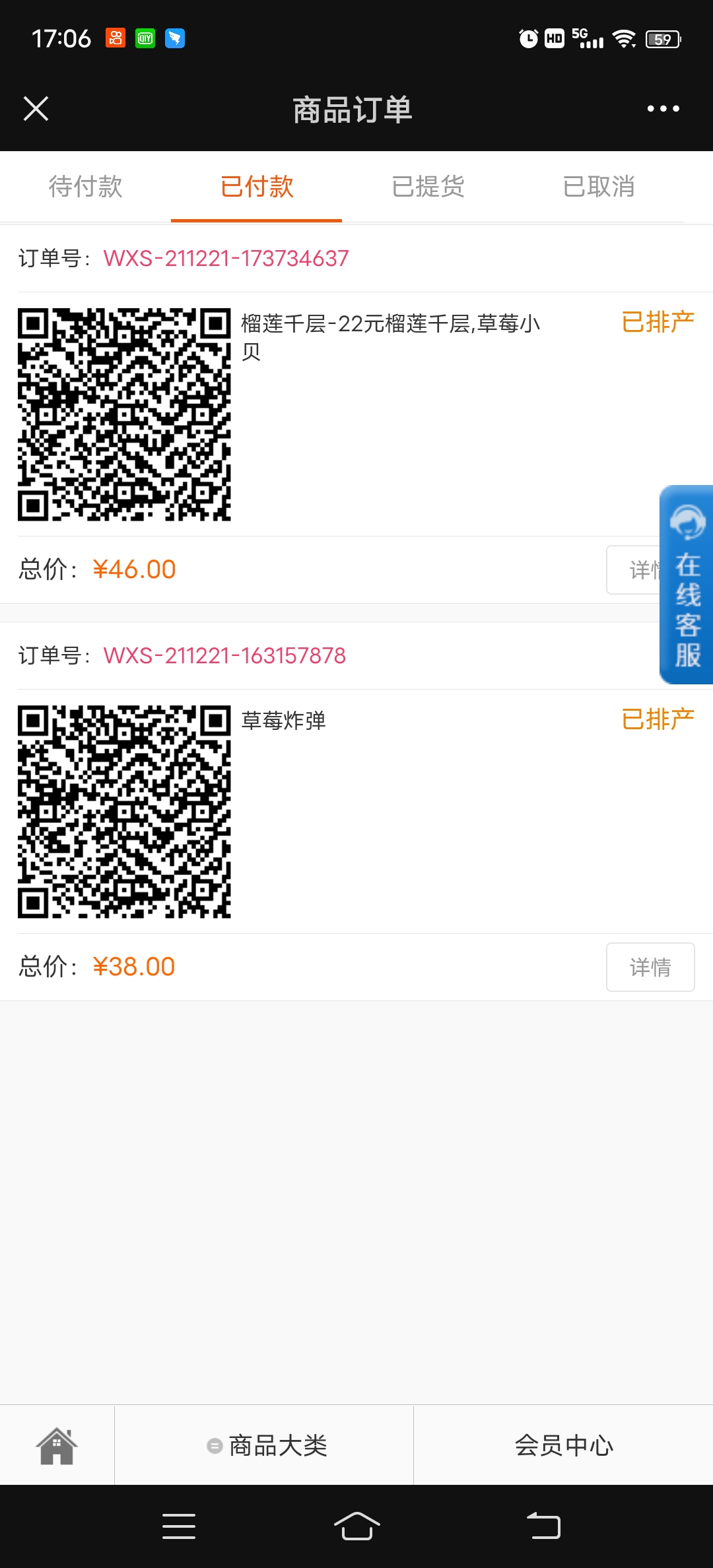
Task: Tap the system home button
Action: (356, 1526)
